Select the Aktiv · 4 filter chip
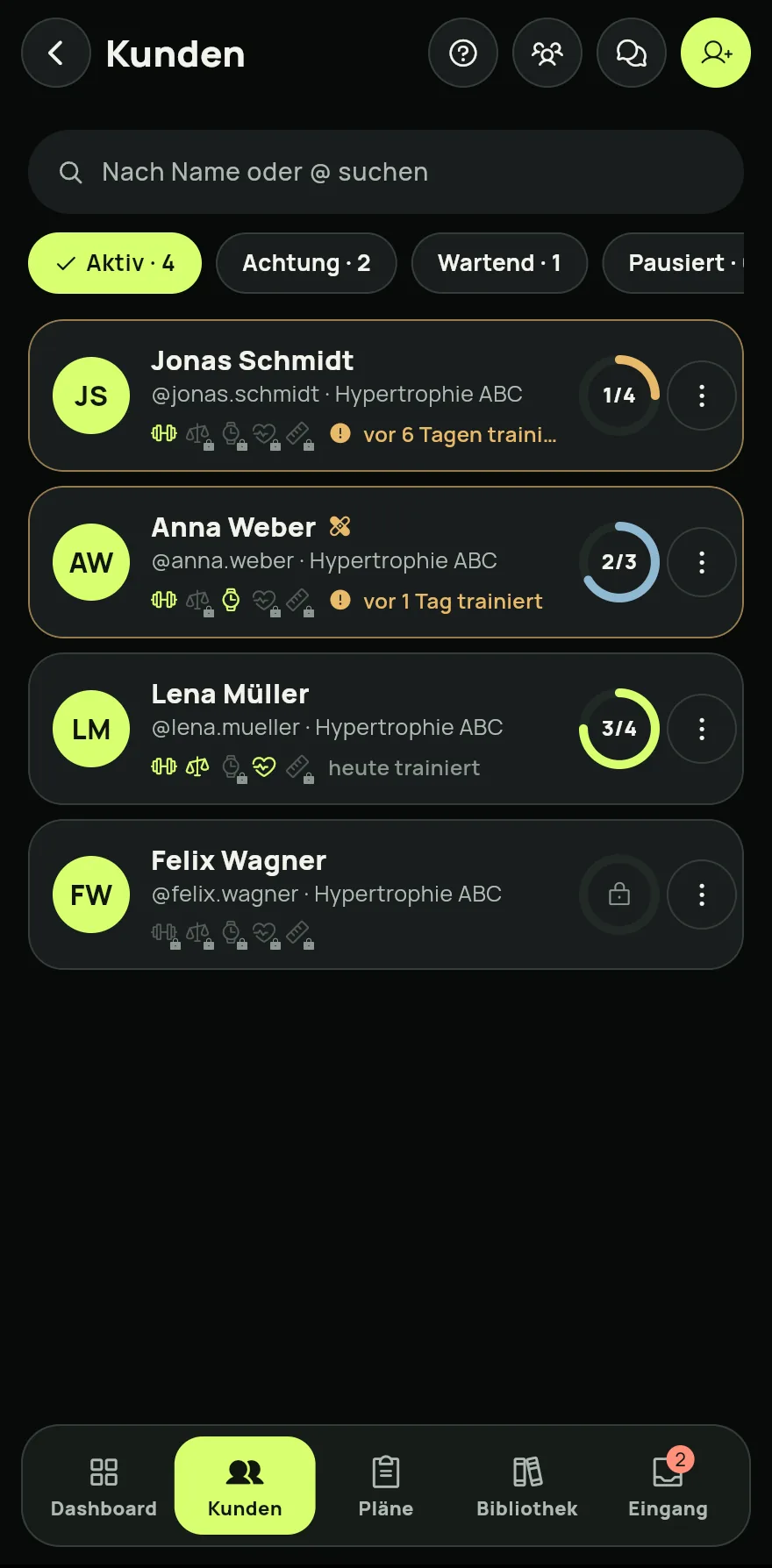772x1568 pixels. (x=115, y=263)
